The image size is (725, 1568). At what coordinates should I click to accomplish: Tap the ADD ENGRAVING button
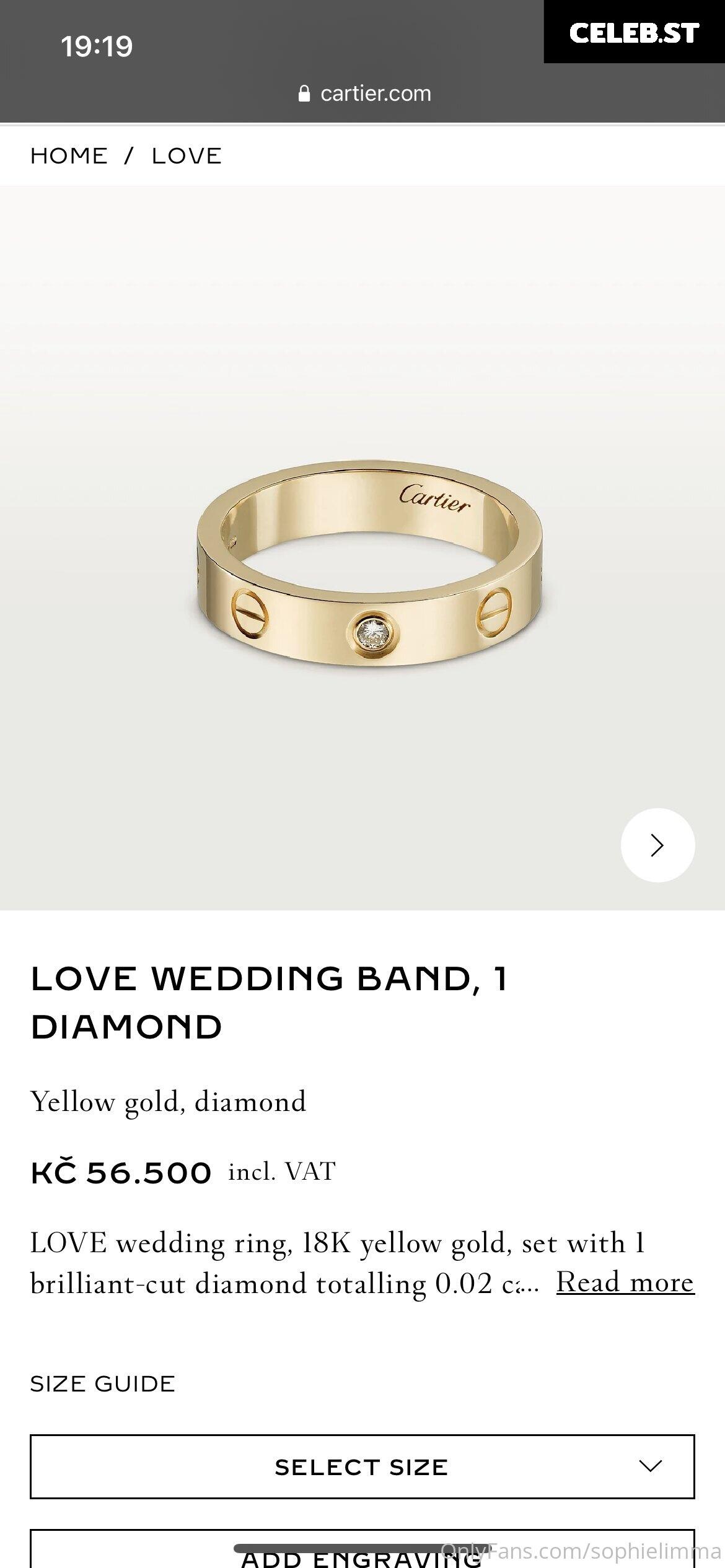pos(362,1549)
